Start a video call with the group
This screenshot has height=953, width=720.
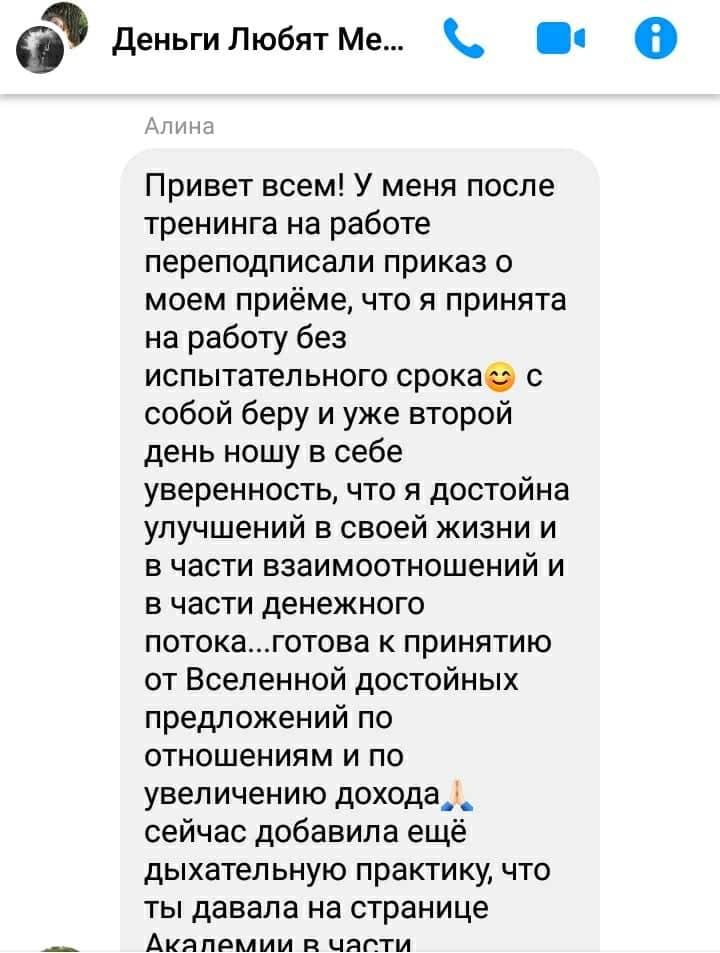553,41
